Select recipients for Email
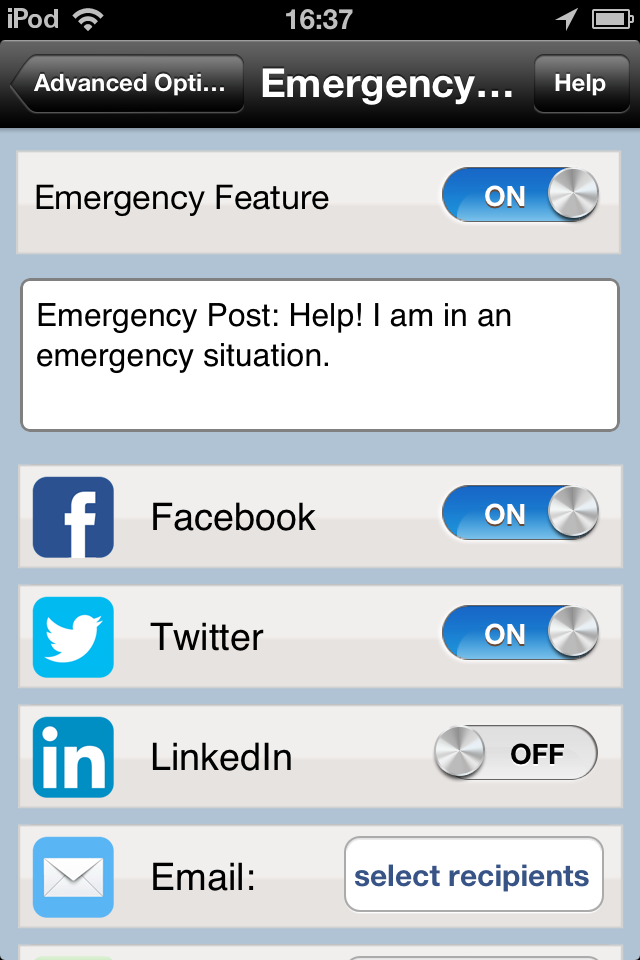640x960 pixels. (x=473, y=876)
